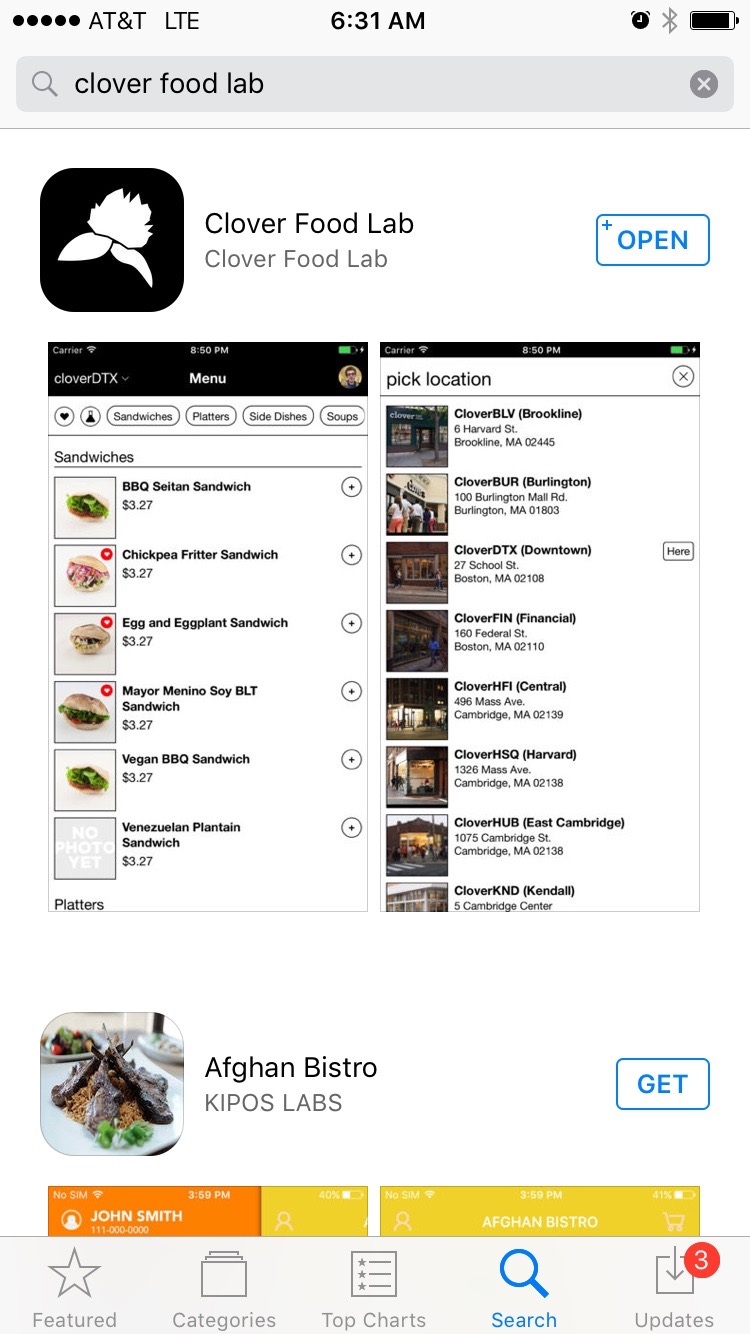Select the Search tab
Image resolution: width=750 pixels, height=1334 pixels.
pos(524,1288)
